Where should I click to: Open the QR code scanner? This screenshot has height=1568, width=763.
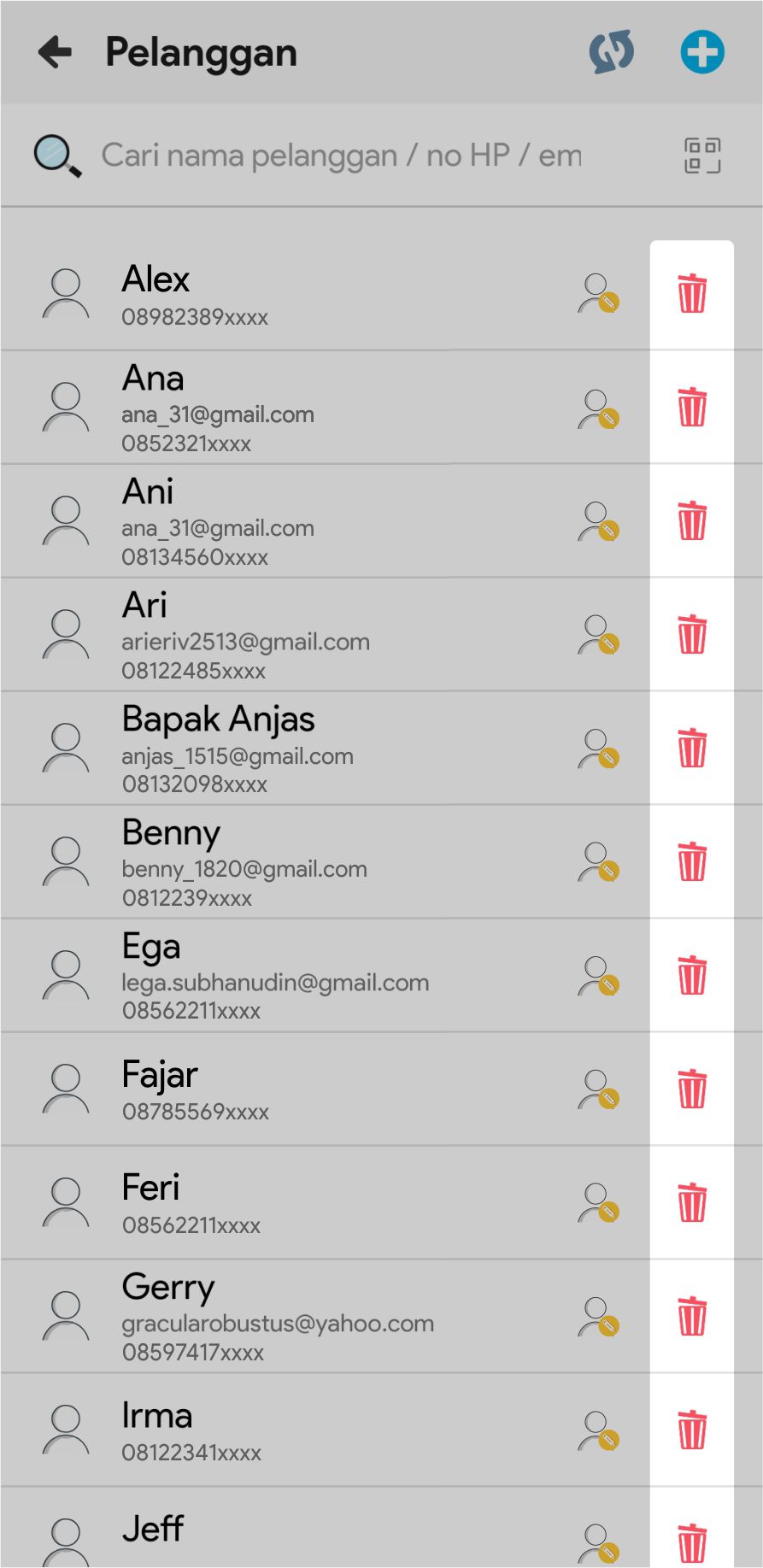(702, 156)
